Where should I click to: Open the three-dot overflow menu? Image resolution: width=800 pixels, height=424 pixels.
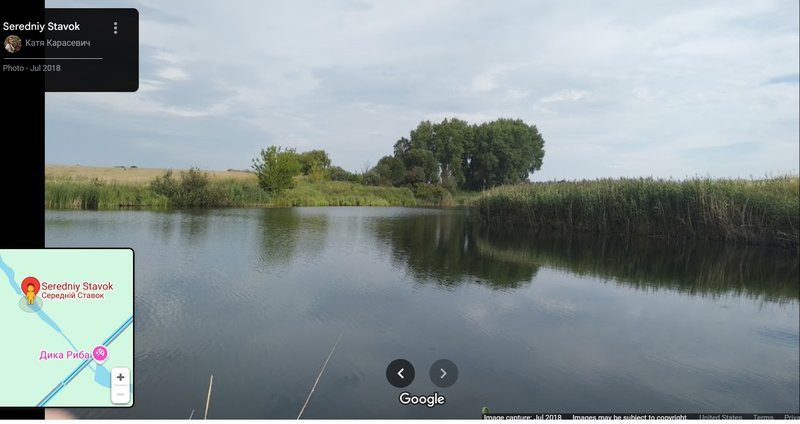point(115,28)
